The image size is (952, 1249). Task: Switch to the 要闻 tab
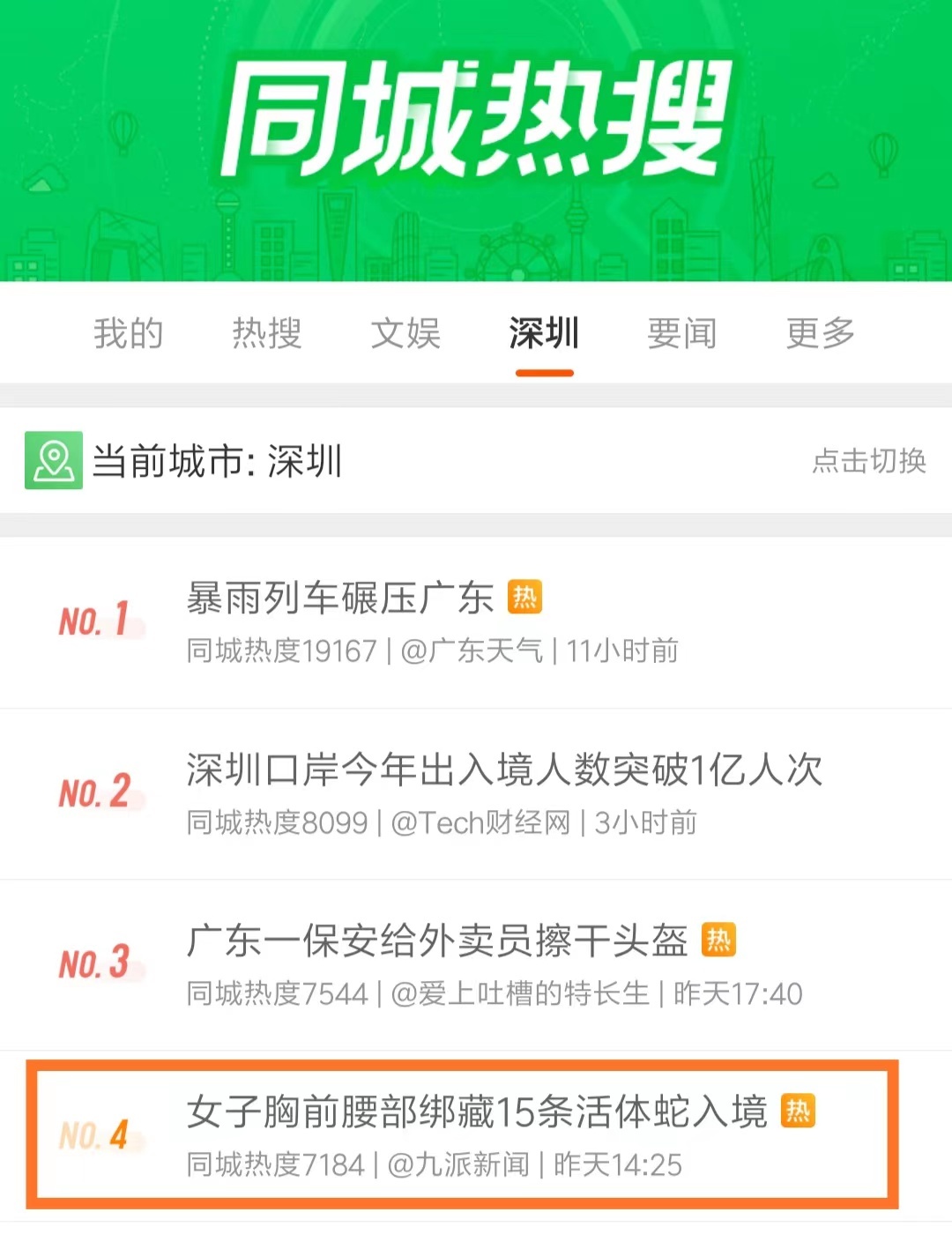(682, 333)
